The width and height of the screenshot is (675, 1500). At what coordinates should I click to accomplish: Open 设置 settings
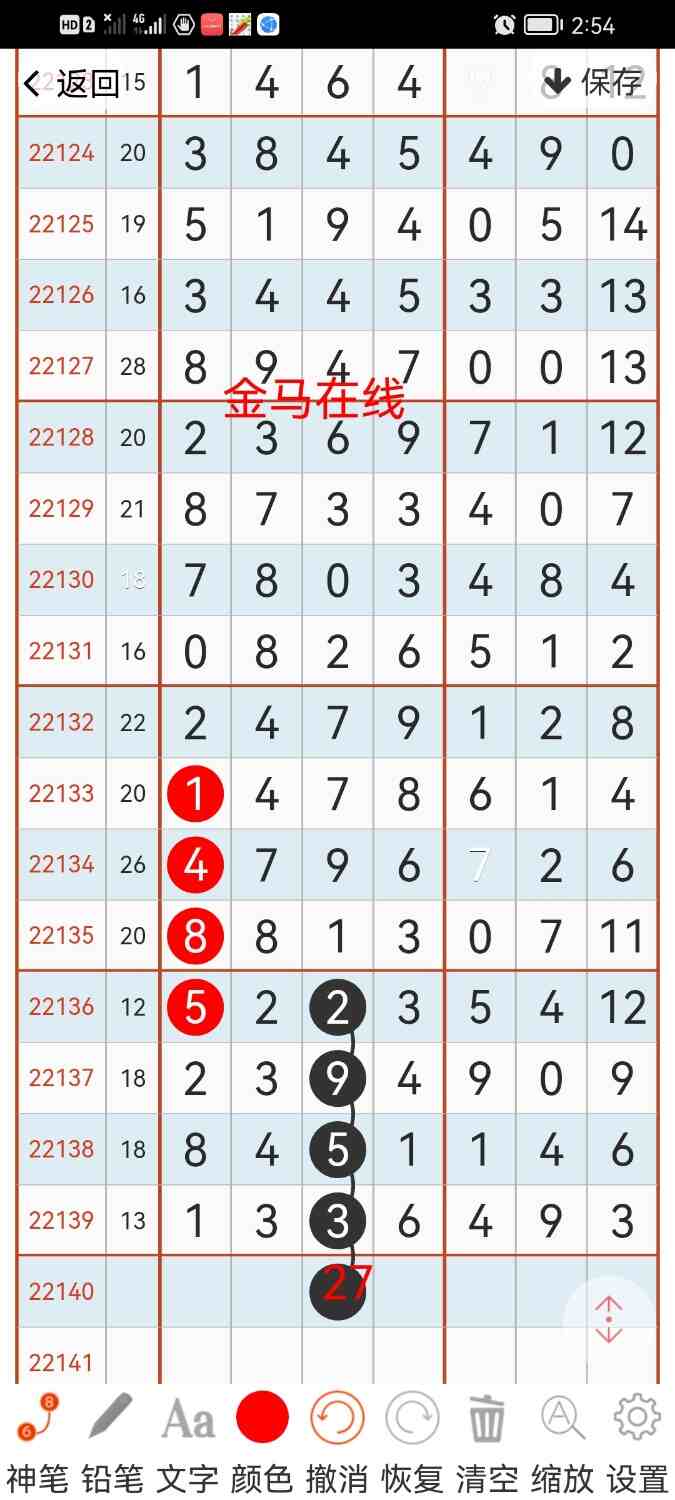point(637,1440)
